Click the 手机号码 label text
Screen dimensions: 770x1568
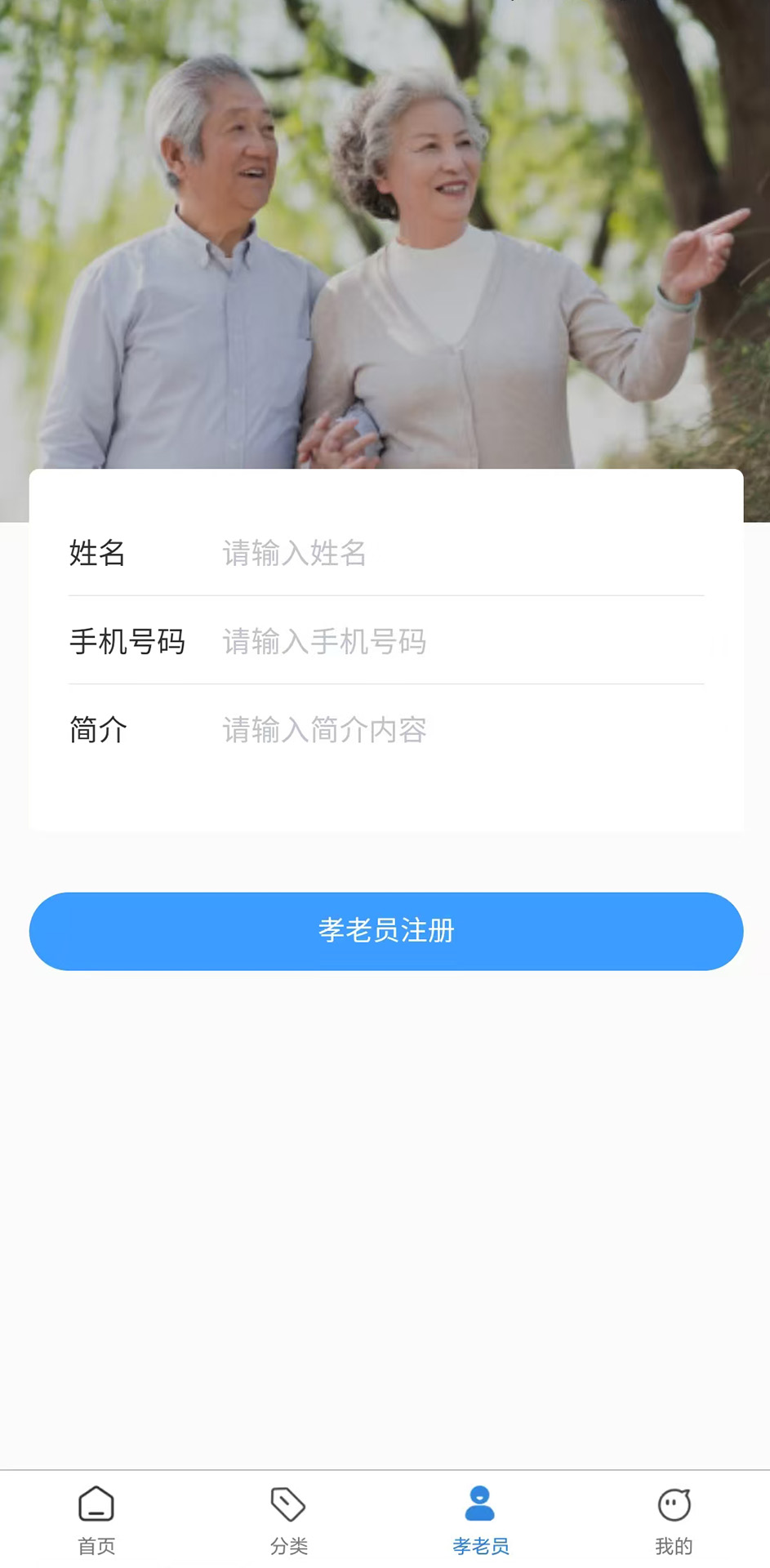[127, 643]
